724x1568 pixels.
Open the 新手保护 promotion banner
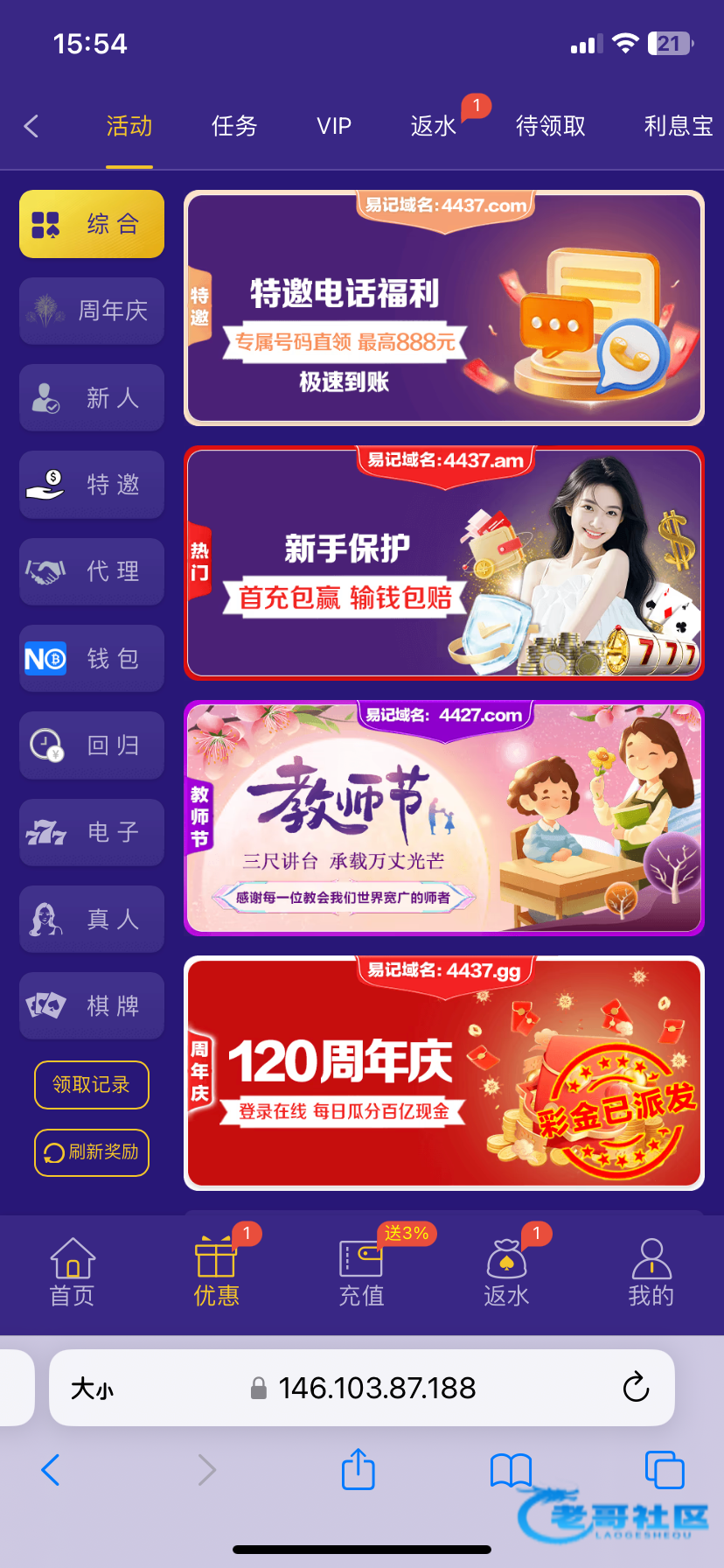(x=443, y=563)
